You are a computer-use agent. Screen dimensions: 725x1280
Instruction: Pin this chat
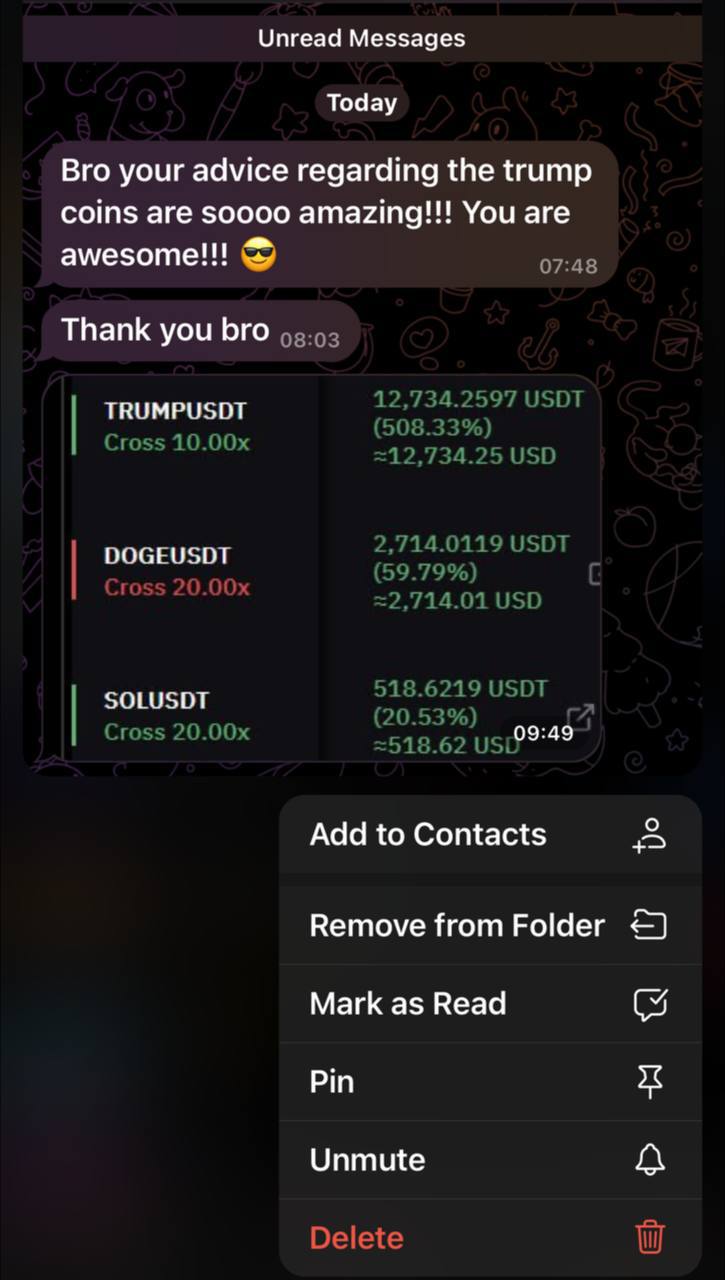(x=488, y=1081)
